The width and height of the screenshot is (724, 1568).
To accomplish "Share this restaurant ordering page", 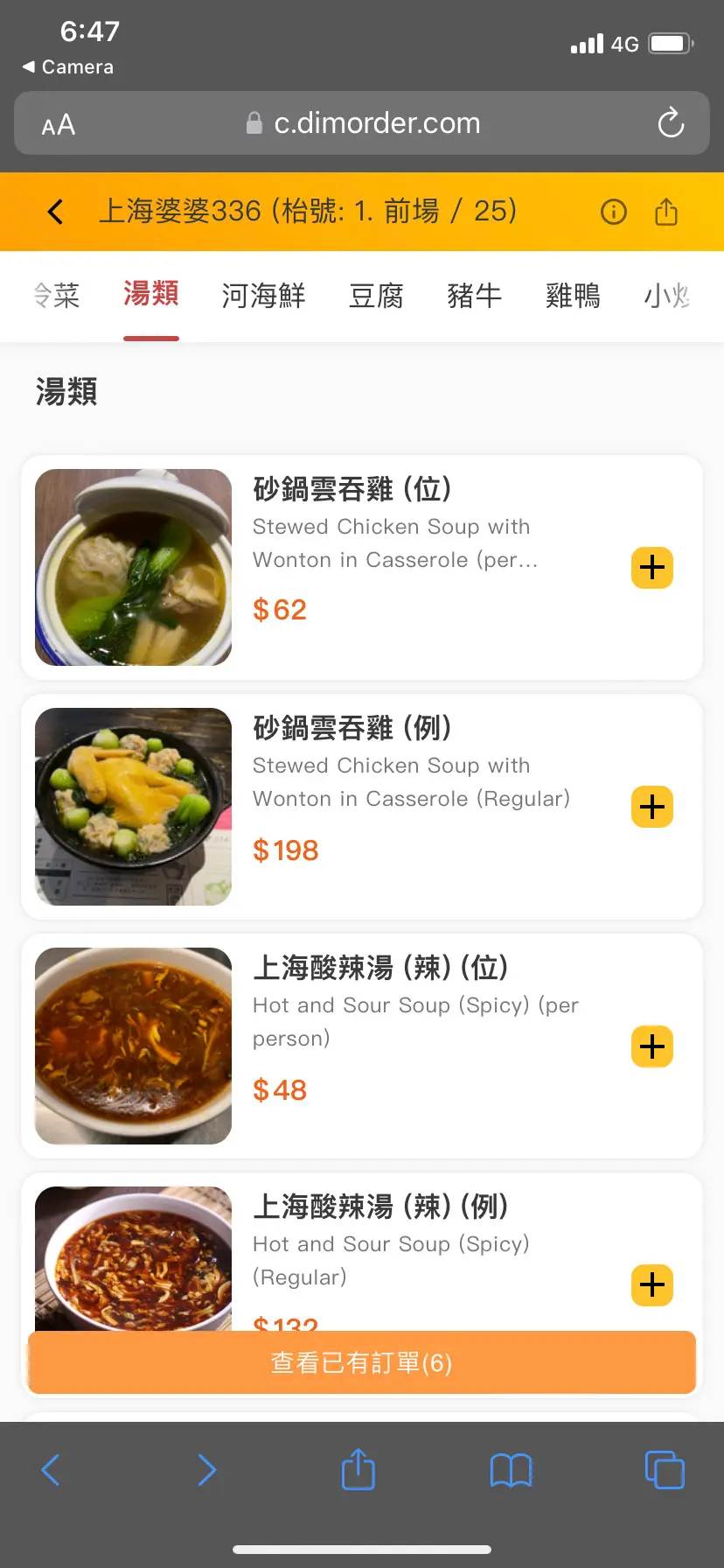I will click(666, 212).
